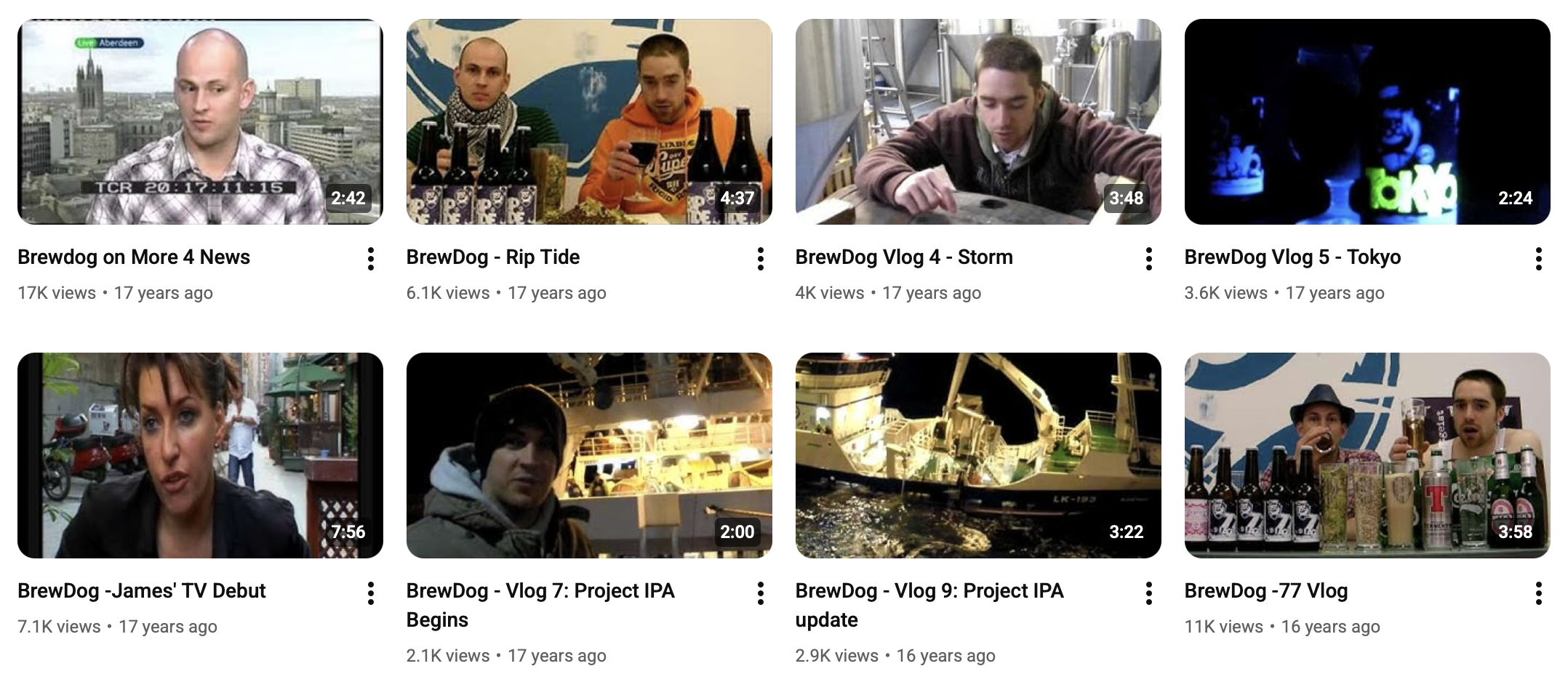Open the options for BrewDog -James' TV Debut

pos(371,593)
